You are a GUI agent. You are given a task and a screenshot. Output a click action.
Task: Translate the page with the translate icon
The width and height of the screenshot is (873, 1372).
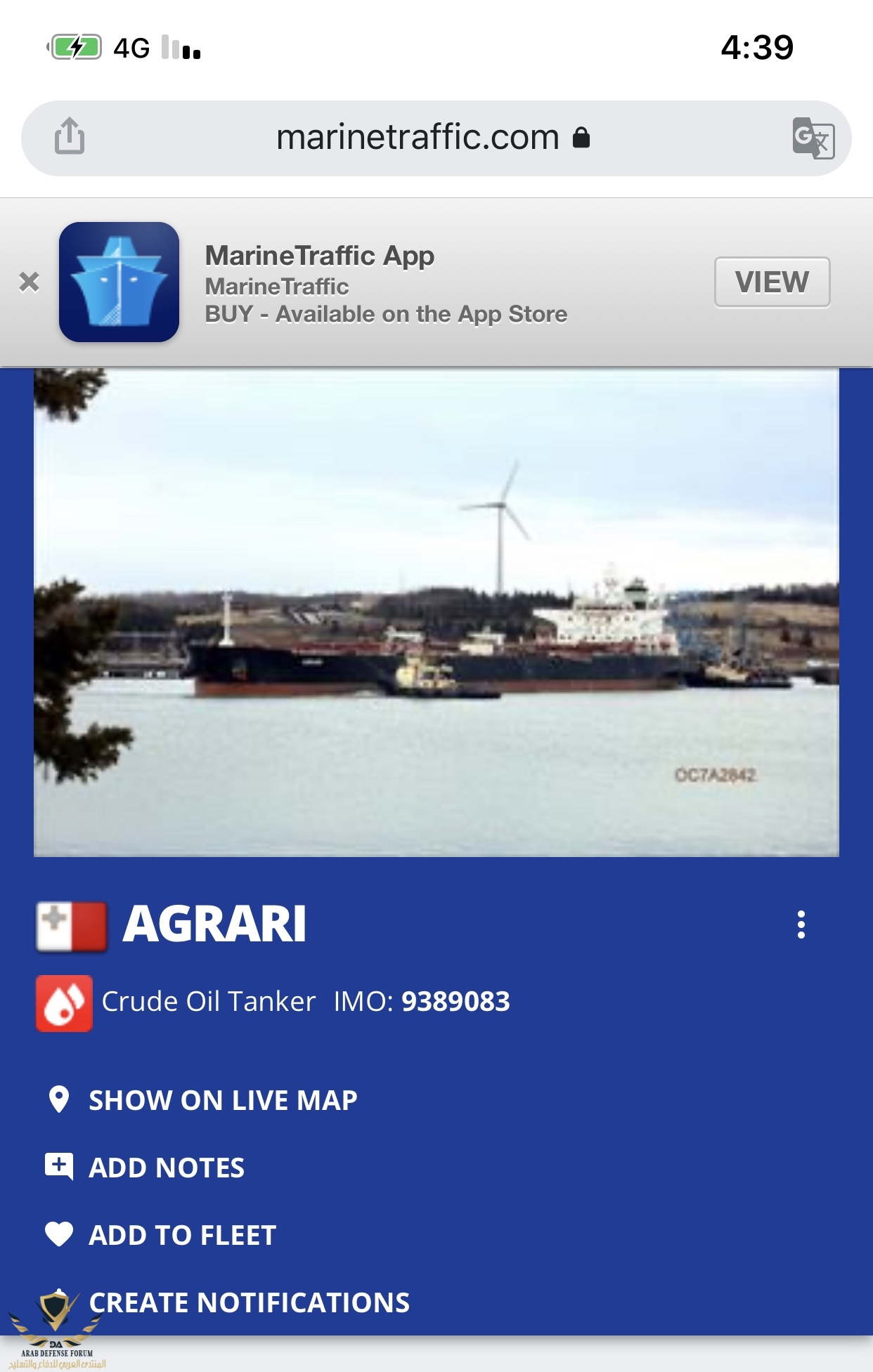[813, 138]
